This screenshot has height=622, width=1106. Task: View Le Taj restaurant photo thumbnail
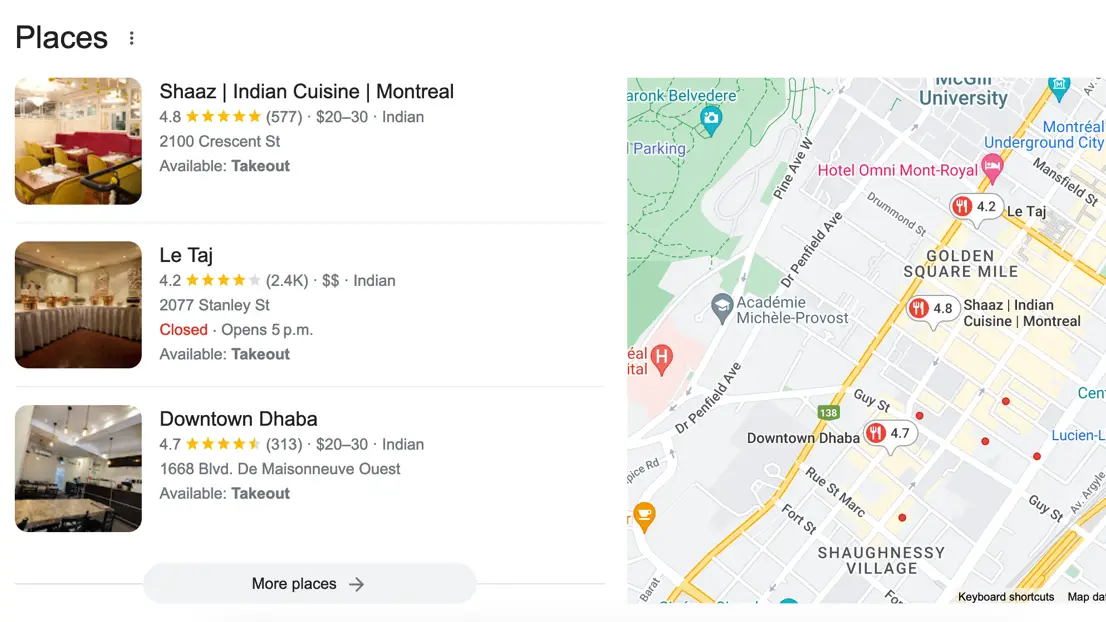coord(78,305)
